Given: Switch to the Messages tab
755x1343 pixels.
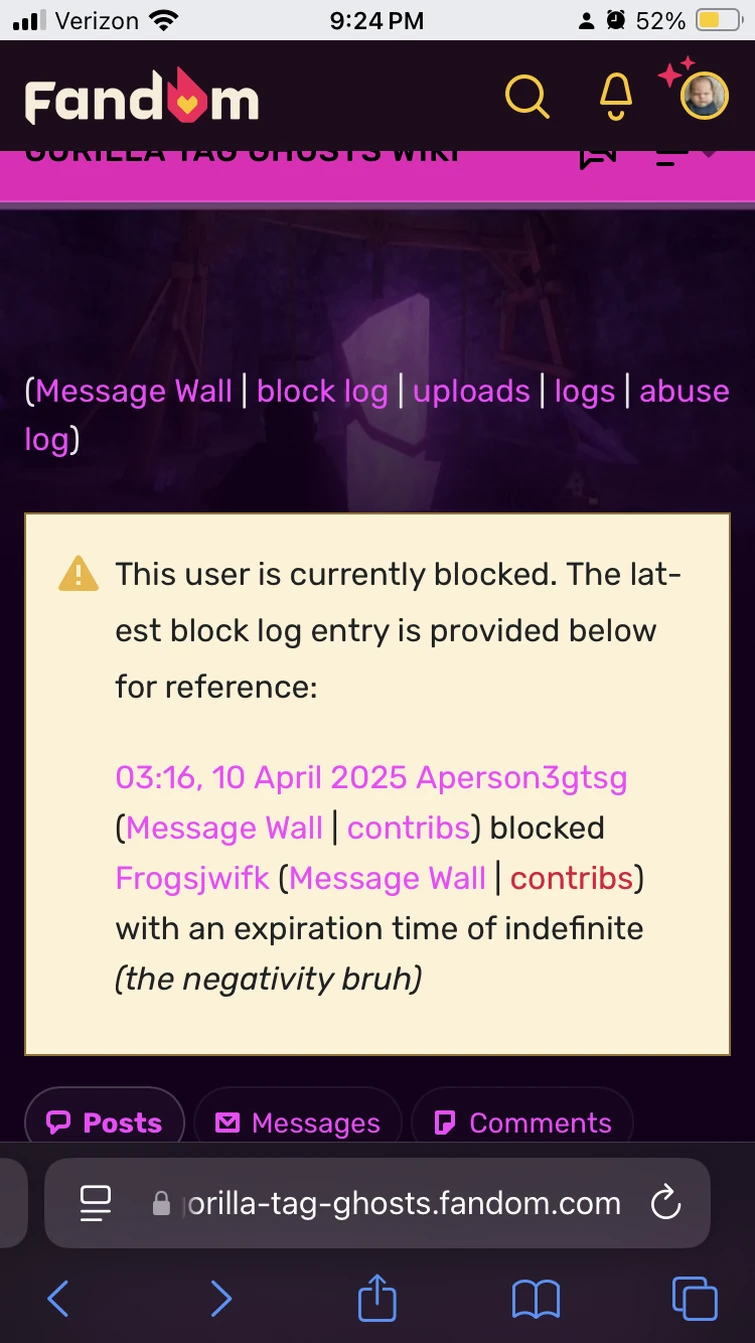Looking at the screenshot, I should (298, 1122).
